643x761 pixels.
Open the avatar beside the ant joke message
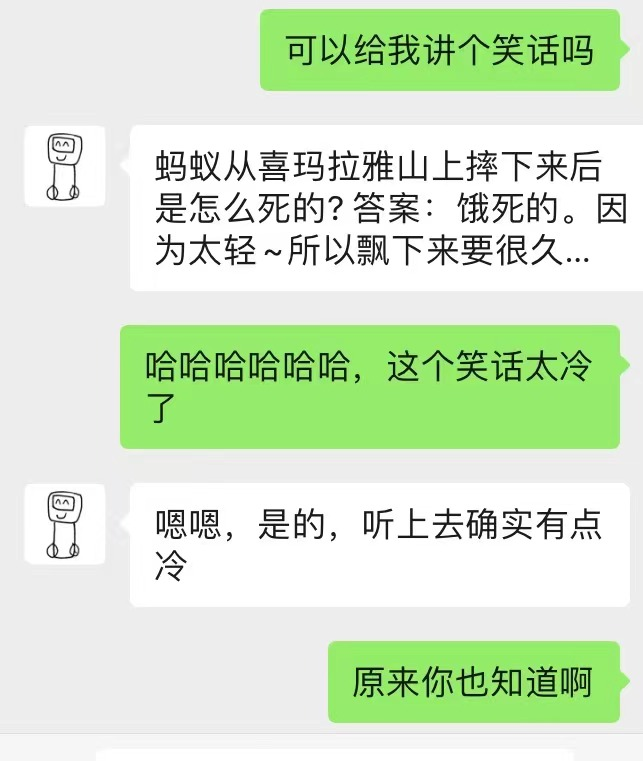point(64,165)
